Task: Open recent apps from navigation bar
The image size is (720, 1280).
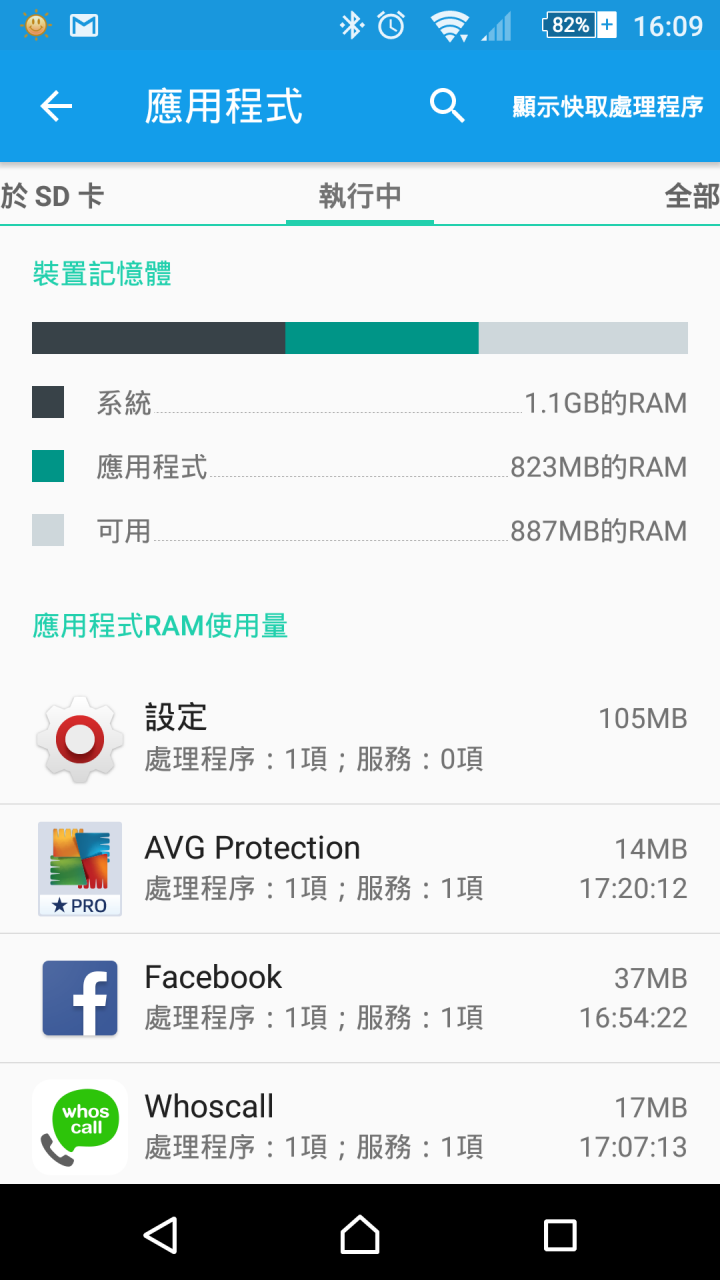Action: tap(560, 1235)
